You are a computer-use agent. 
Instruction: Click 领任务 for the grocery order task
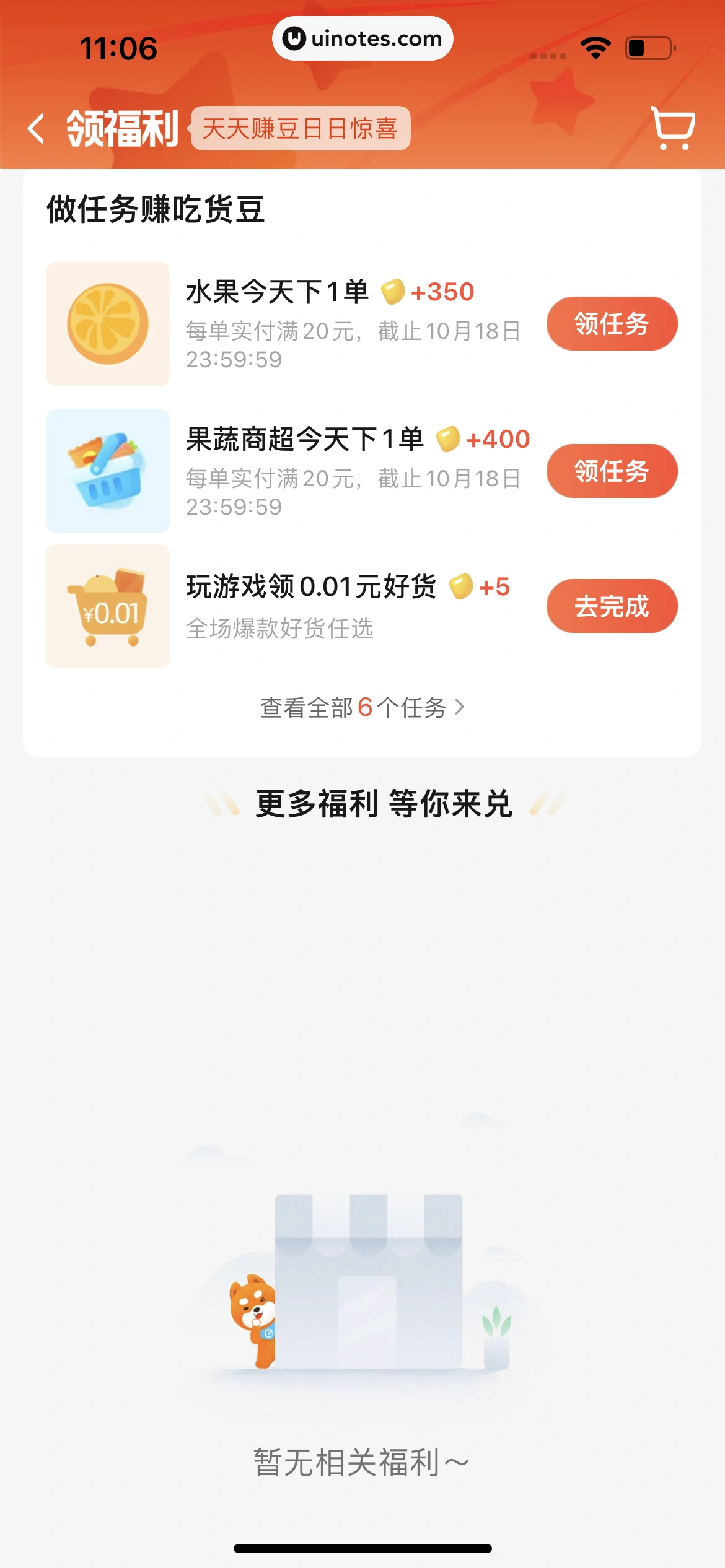click(x=610, y=471)
